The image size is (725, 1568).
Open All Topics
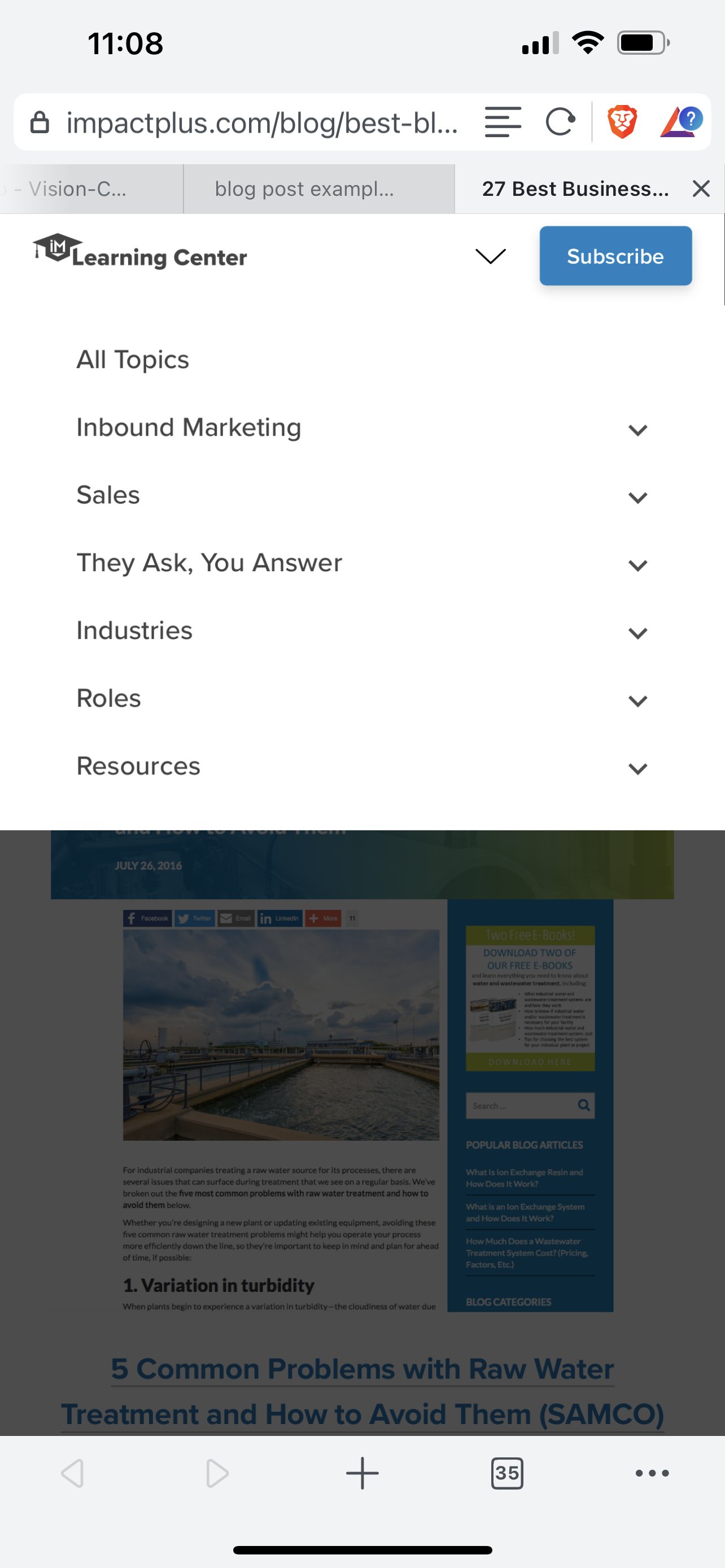tap(133, 360)
